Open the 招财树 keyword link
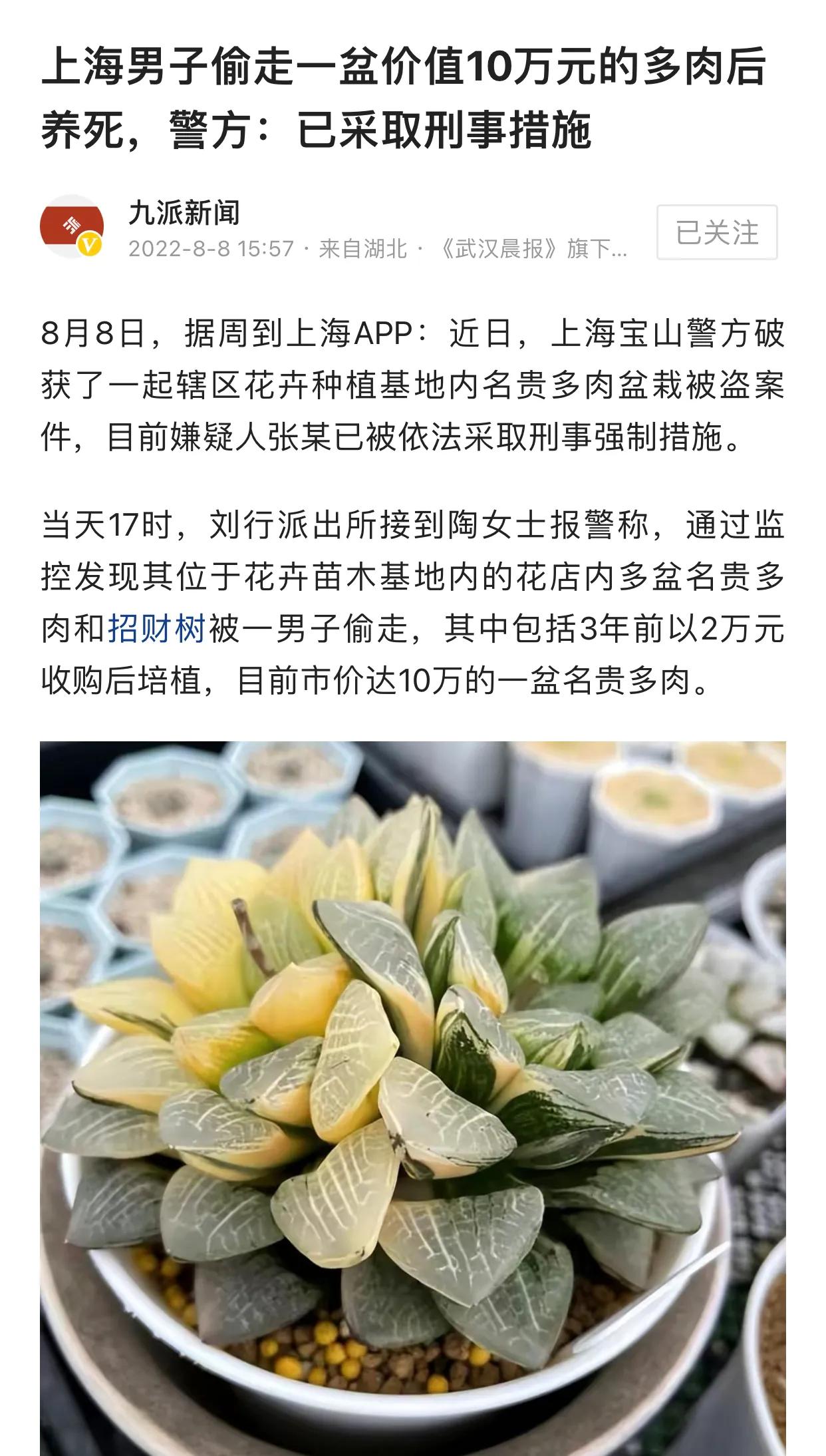The image size is (826, 1456). 157,628
